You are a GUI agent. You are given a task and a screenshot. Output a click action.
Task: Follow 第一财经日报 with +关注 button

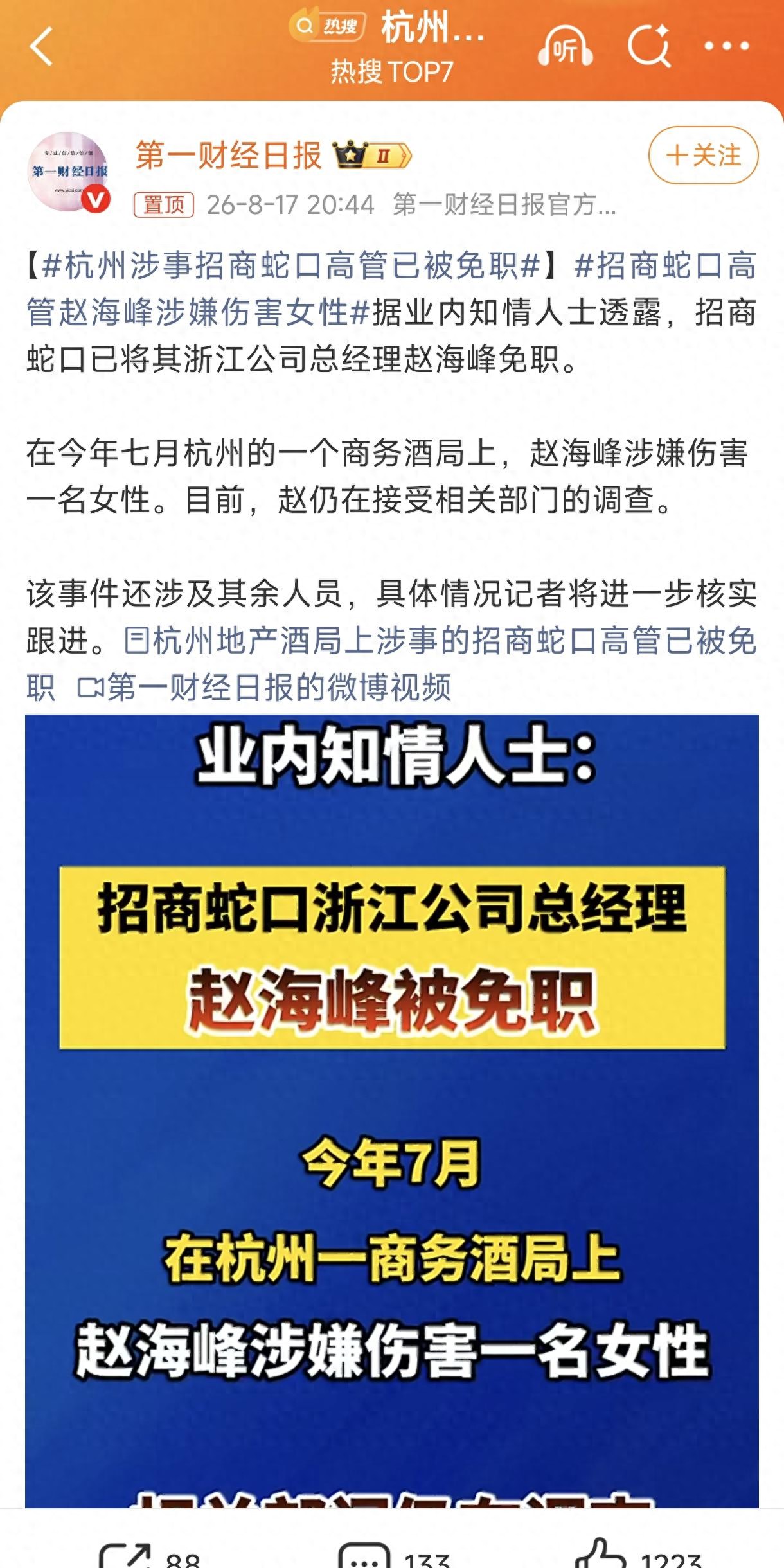click(x=703, y=156)
